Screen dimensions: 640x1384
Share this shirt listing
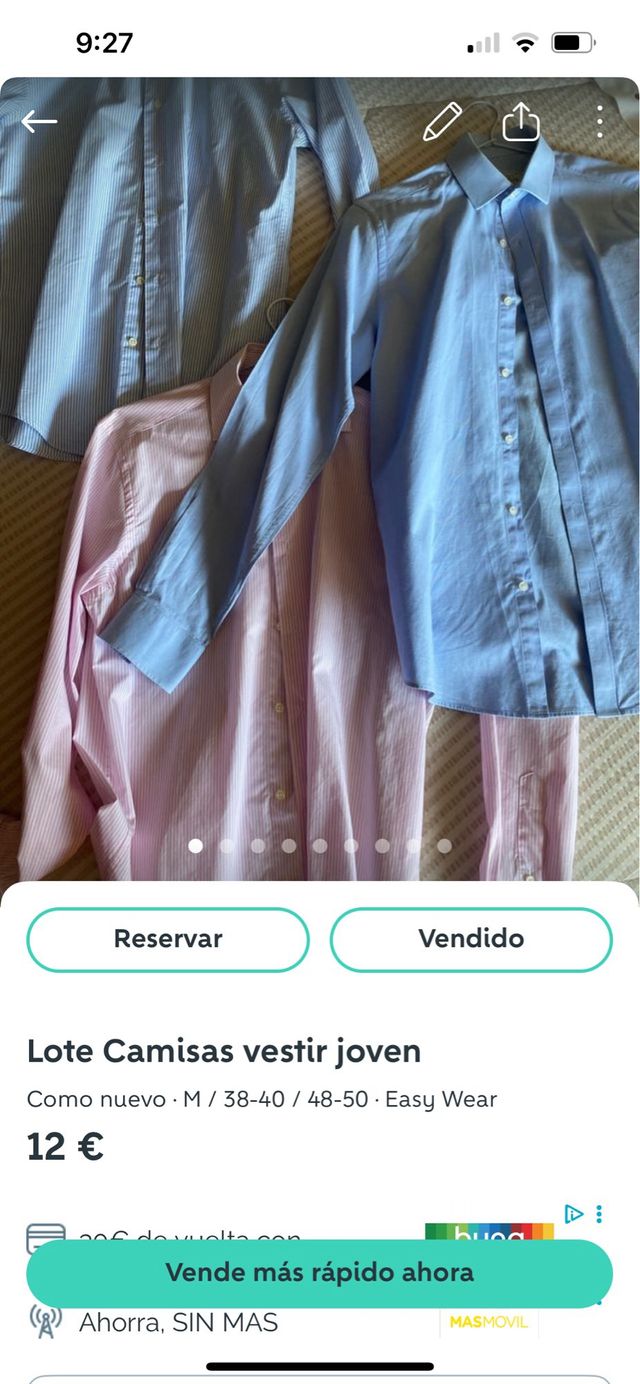click(521, 122)
